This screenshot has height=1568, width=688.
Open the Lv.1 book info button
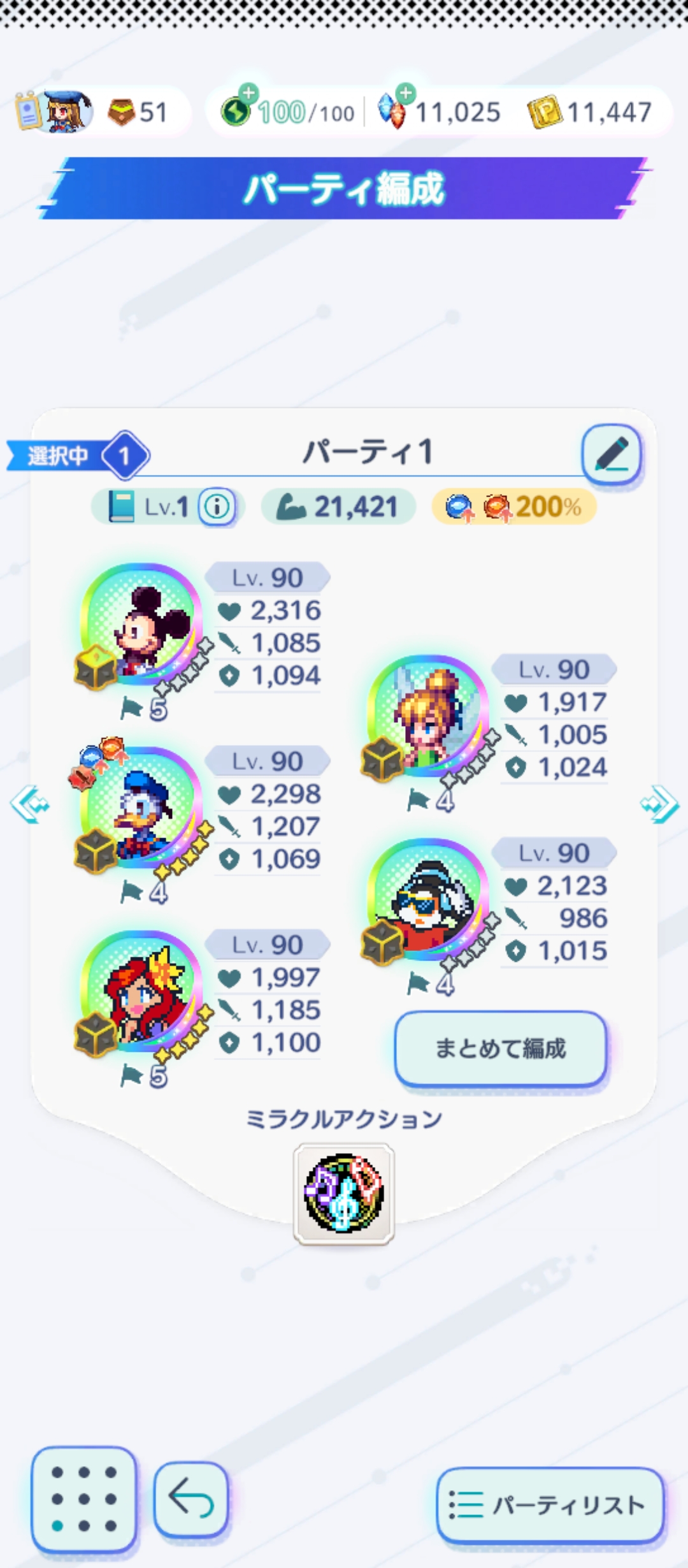pos(217,507)
